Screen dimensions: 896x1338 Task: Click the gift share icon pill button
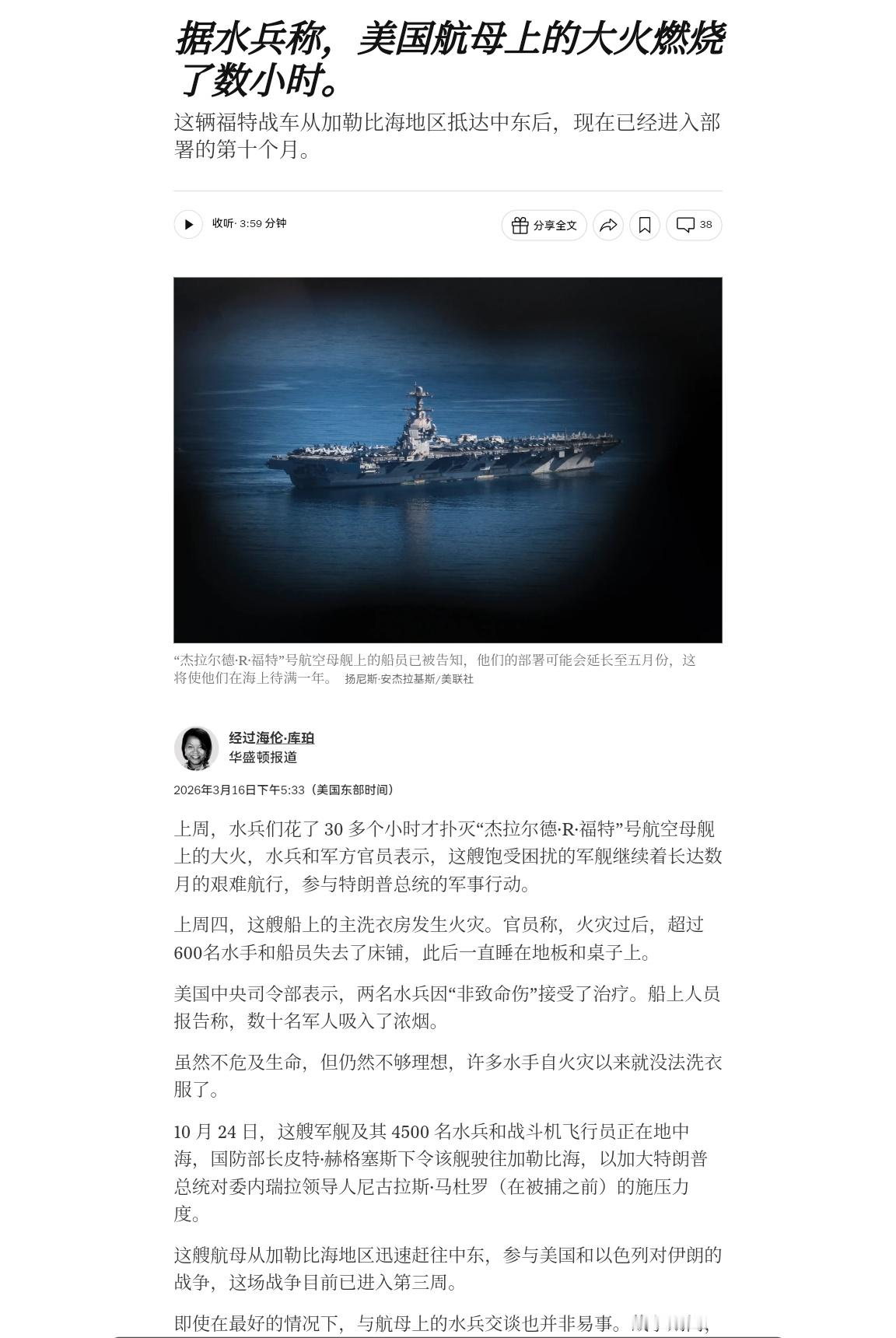click(x=544, y=225)
